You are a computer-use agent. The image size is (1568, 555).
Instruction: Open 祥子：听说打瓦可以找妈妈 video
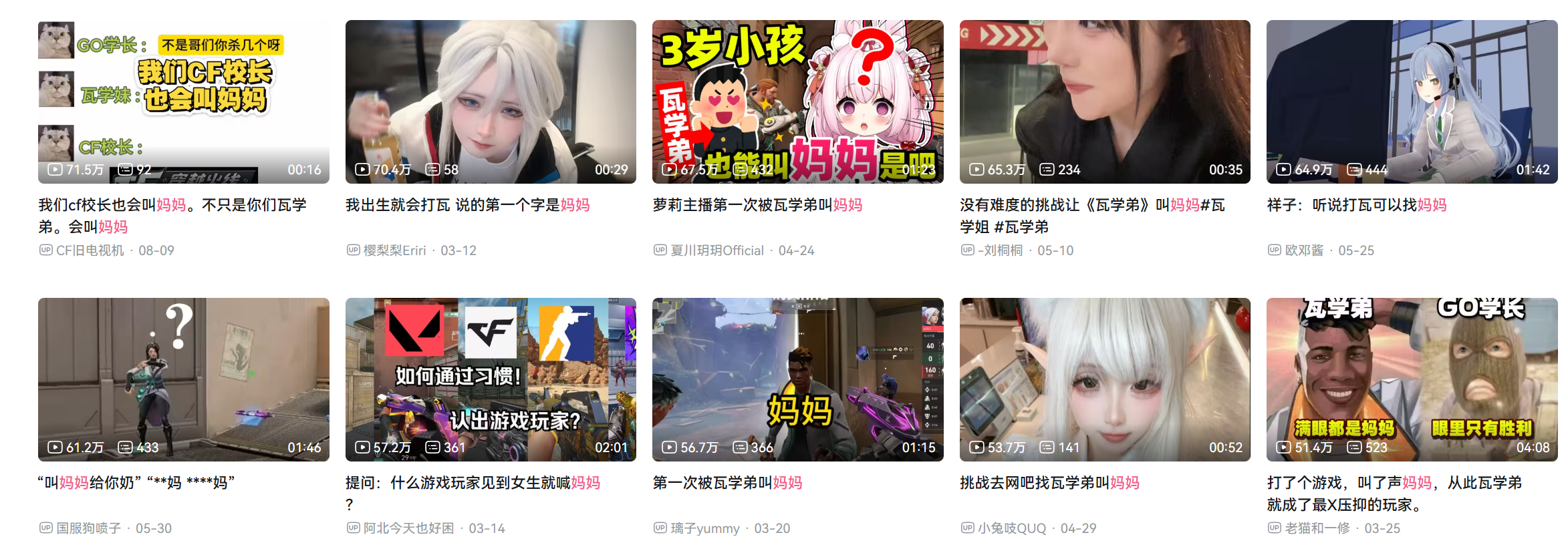tap(1356, 205)
